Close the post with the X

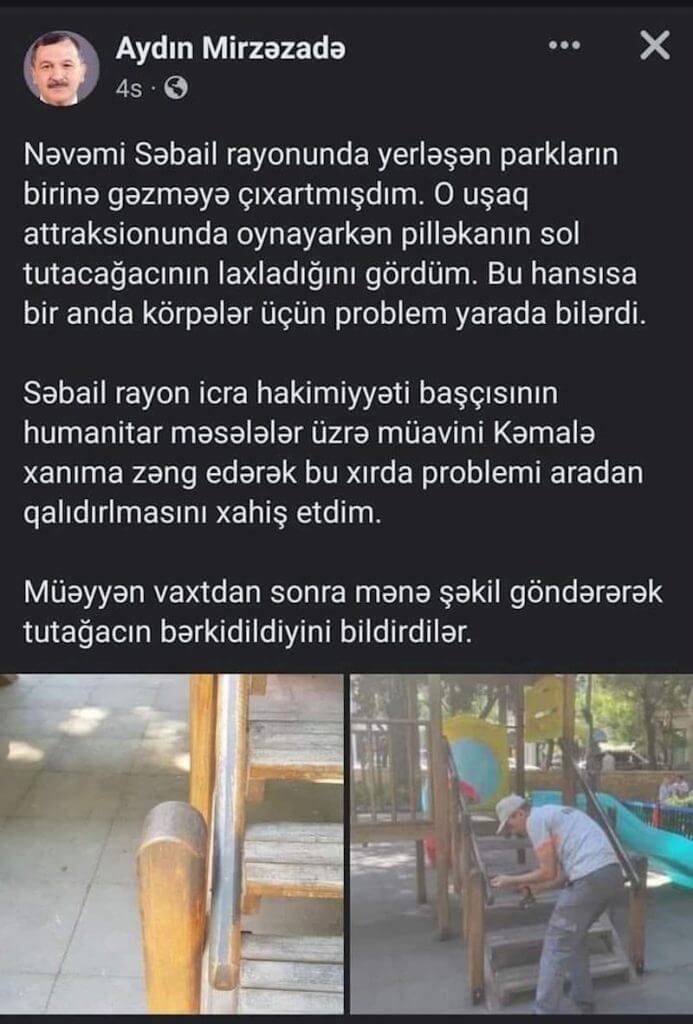[654, 45]
